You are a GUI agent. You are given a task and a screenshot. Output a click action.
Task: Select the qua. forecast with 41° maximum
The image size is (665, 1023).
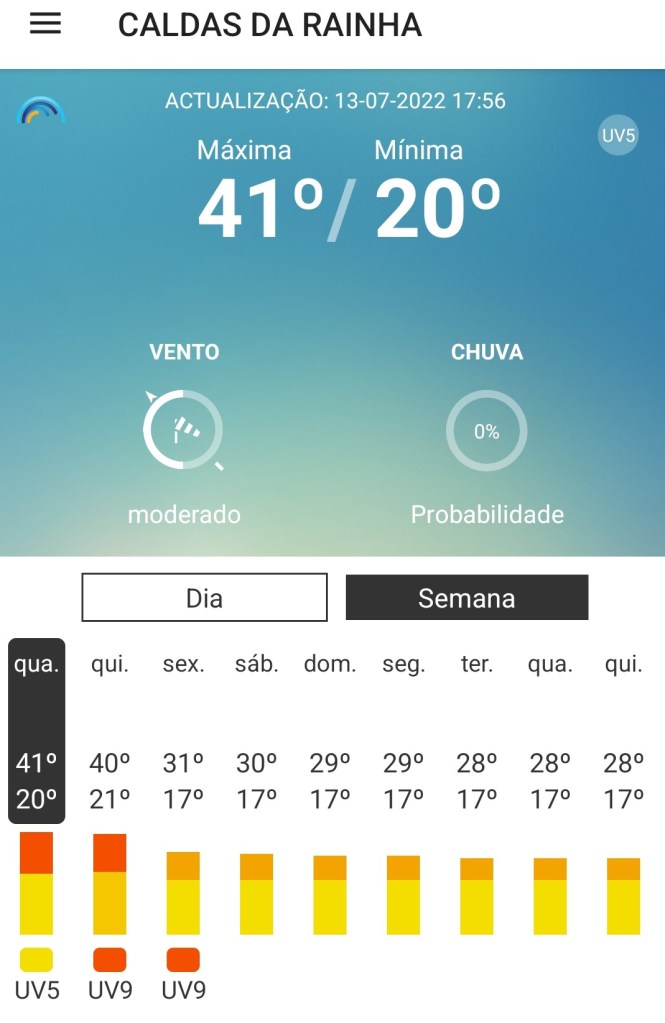pyautogui.click(x=37, y=731)
